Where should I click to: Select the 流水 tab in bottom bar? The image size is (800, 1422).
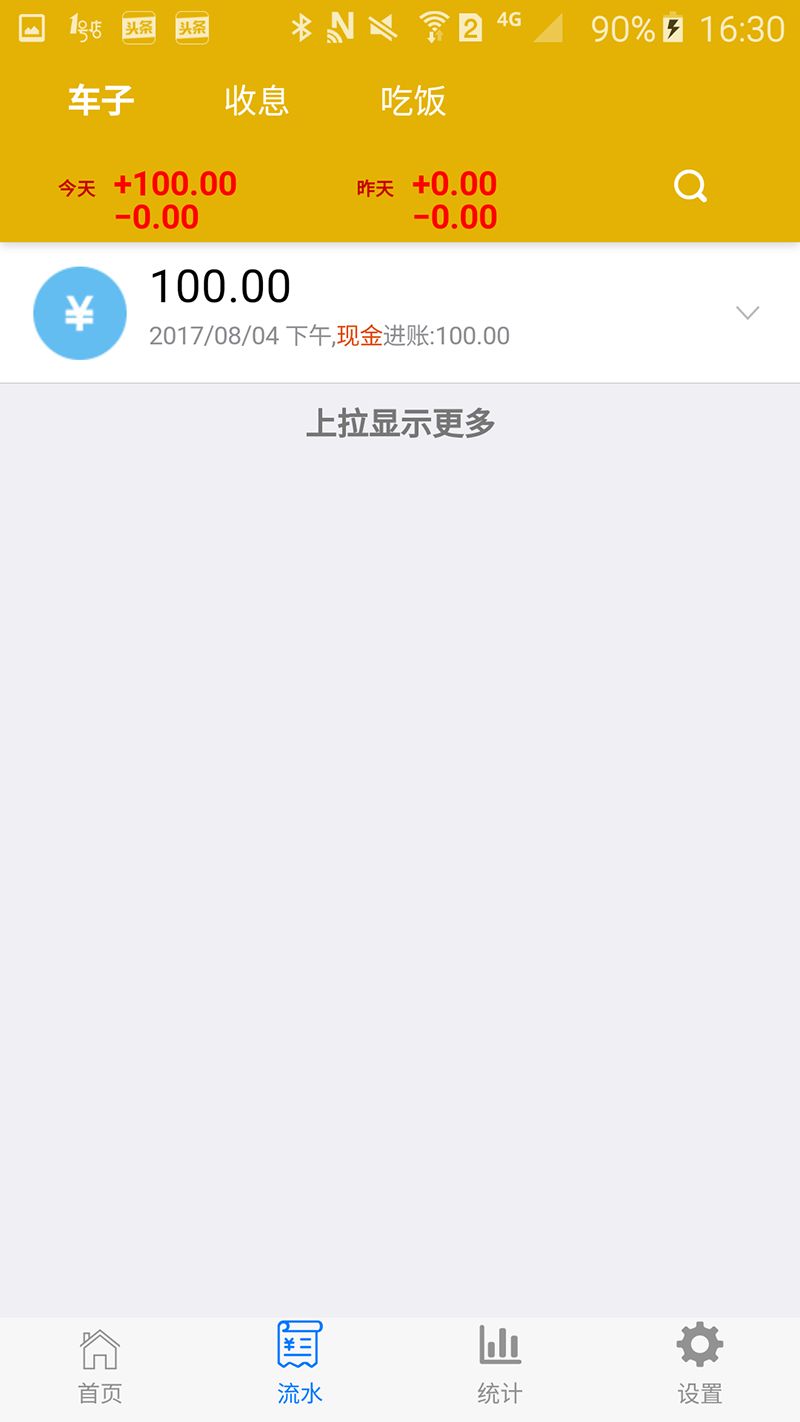tap(300, 1366)
